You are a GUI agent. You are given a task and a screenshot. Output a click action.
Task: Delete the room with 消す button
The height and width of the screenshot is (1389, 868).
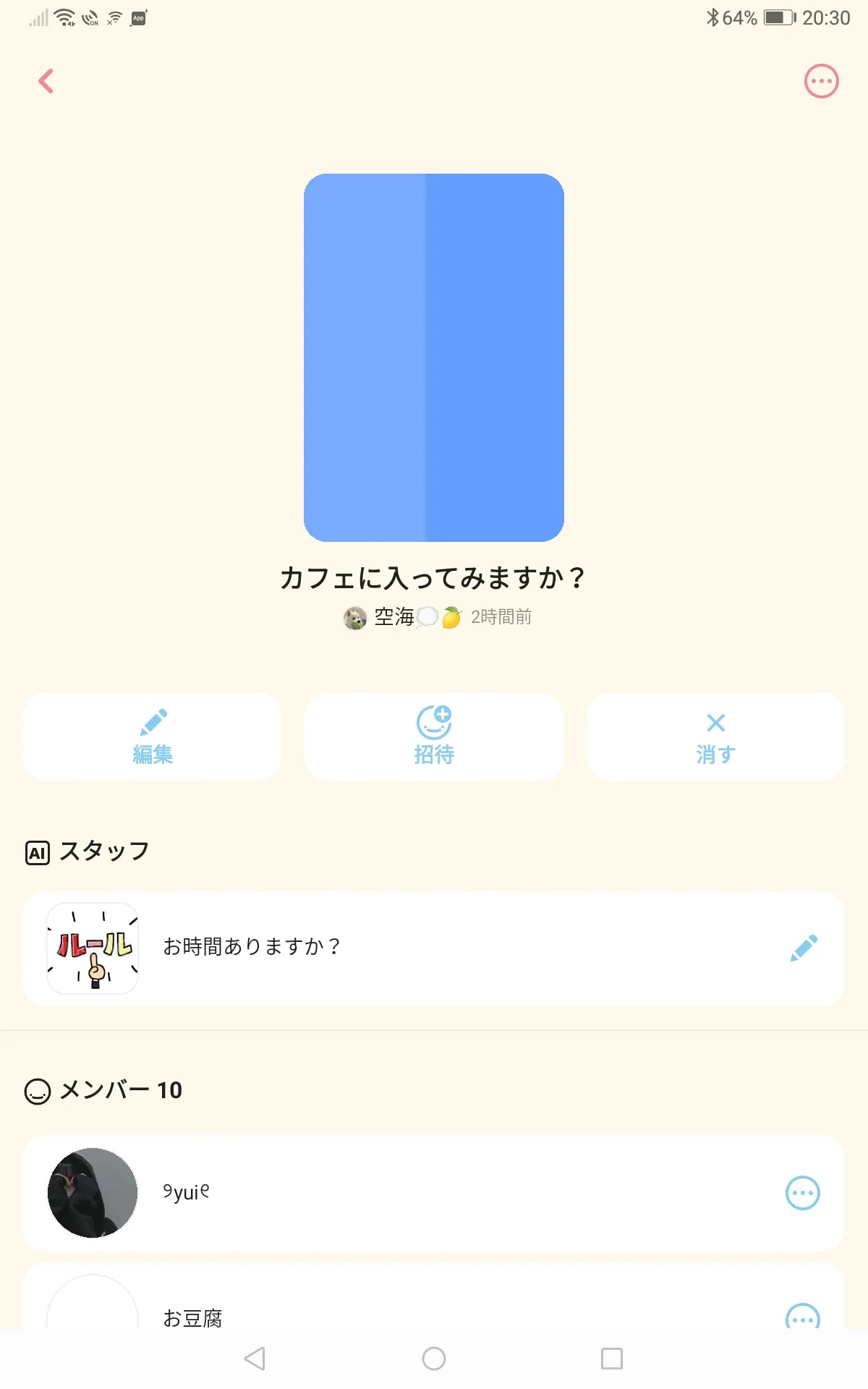pos(715,736)
